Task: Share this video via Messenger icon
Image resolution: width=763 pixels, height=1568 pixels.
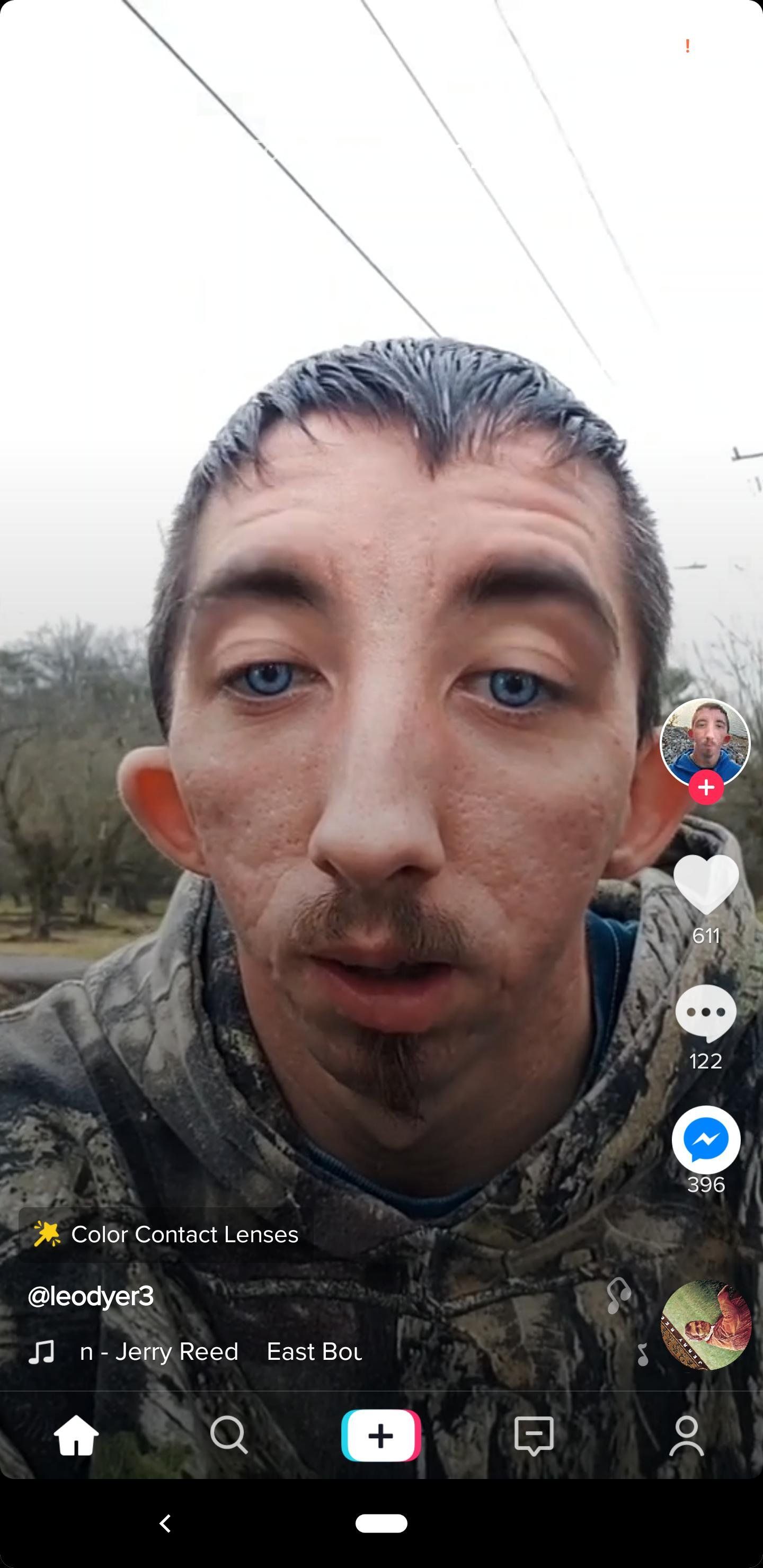Action: (x=706, y=1139)
